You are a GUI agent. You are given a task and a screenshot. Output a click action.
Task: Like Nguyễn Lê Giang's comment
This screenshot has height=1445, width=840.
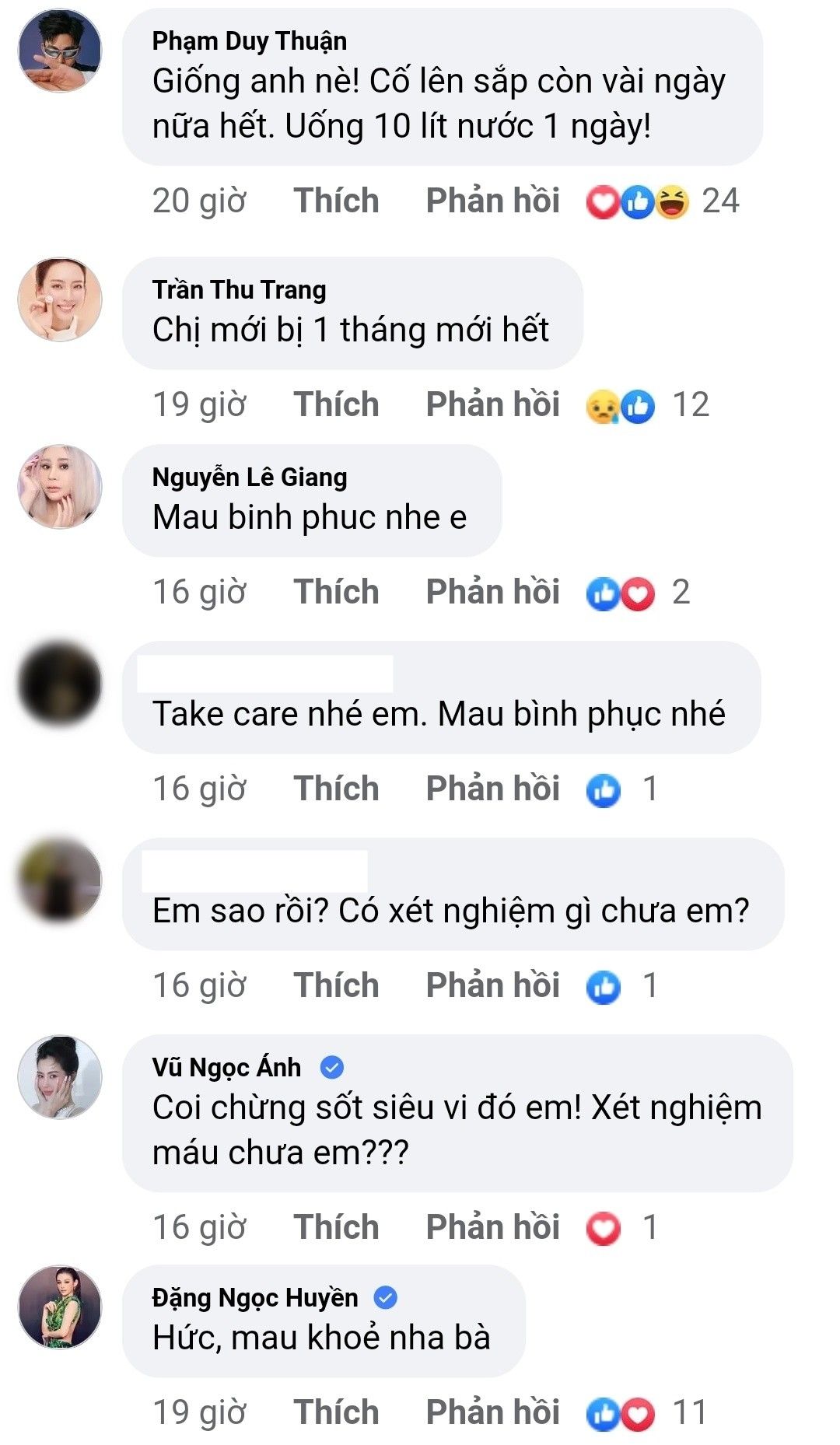(x=336, y=592)
